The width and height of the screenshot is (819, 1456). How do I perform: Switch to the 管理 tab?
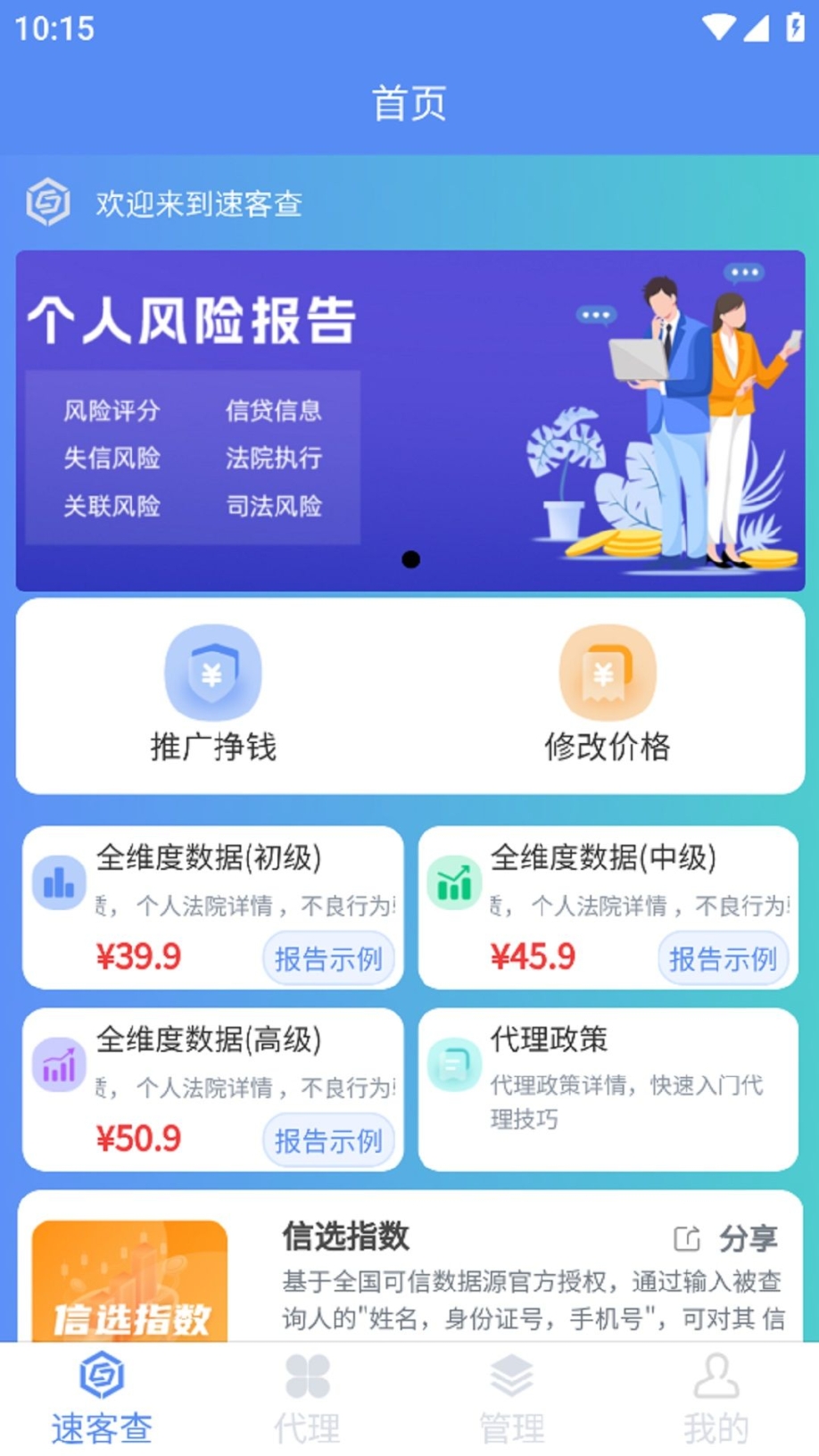511,1398
